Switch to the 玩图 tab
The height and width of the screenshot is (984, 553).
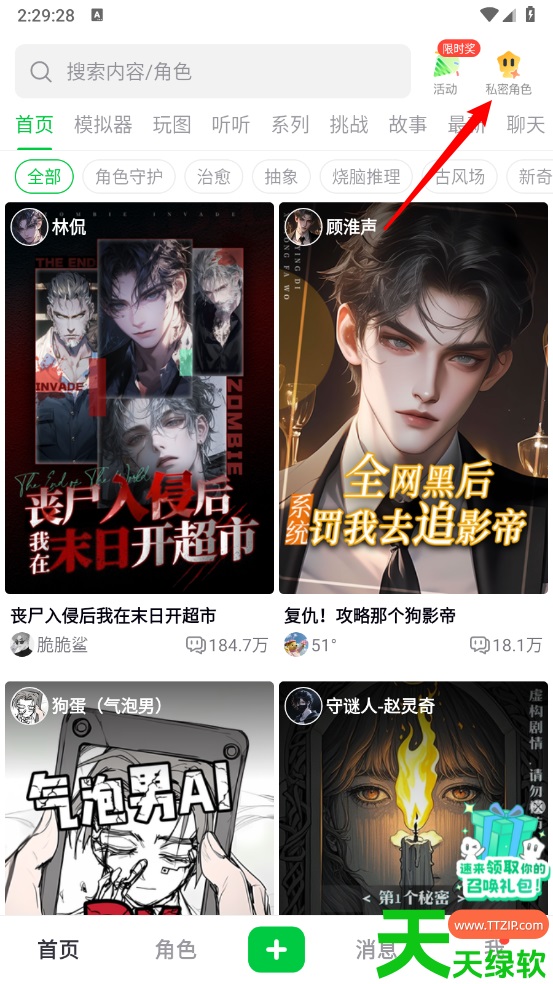172,124
